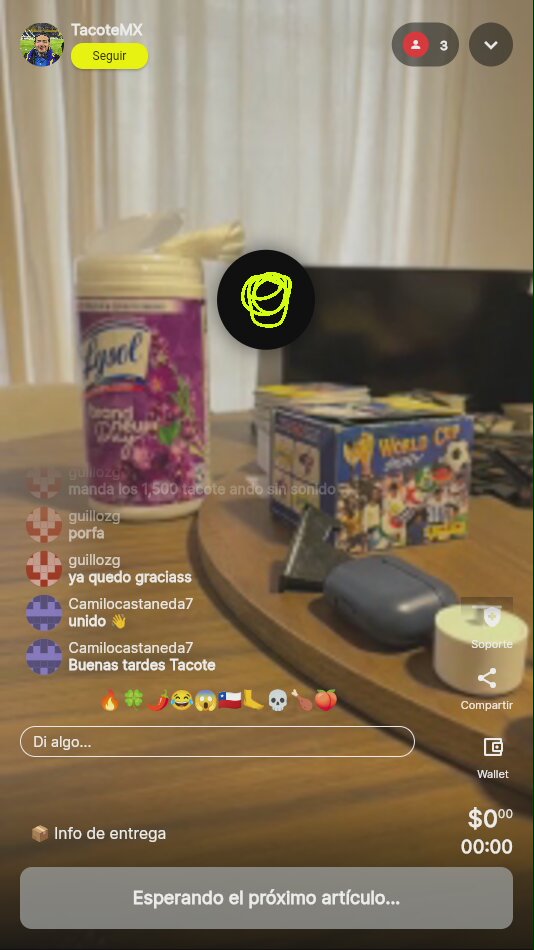Viewport: 534px width, 950px height.
Task: Open the Wallet
Action: (x=493, y=757)
